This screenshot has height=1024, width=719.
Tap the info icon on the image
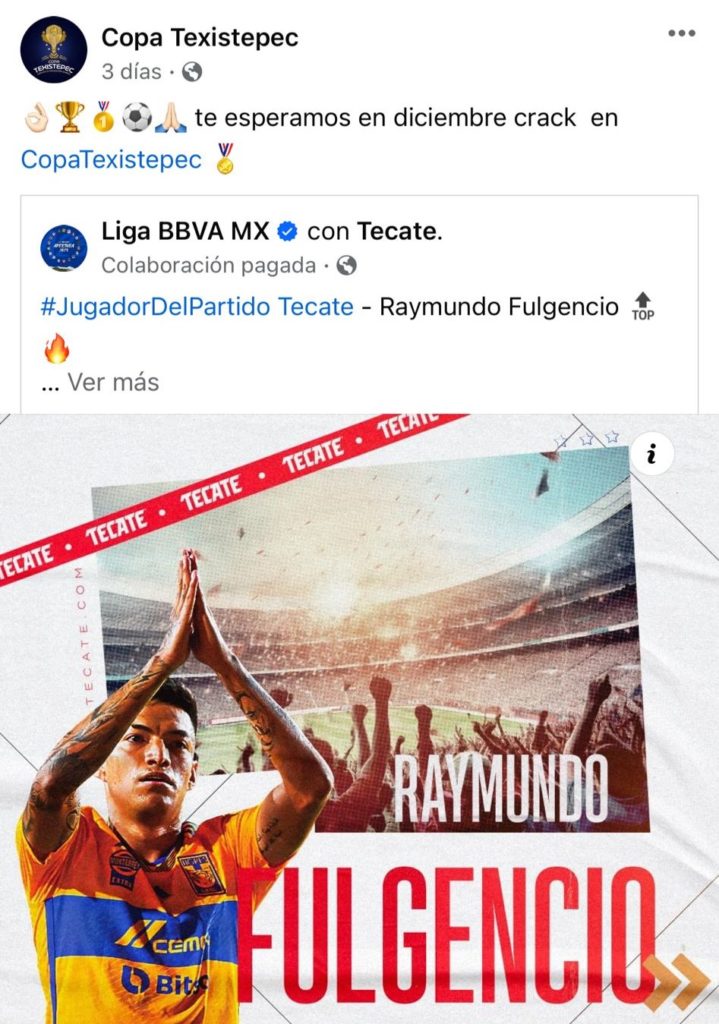[652, 454]
